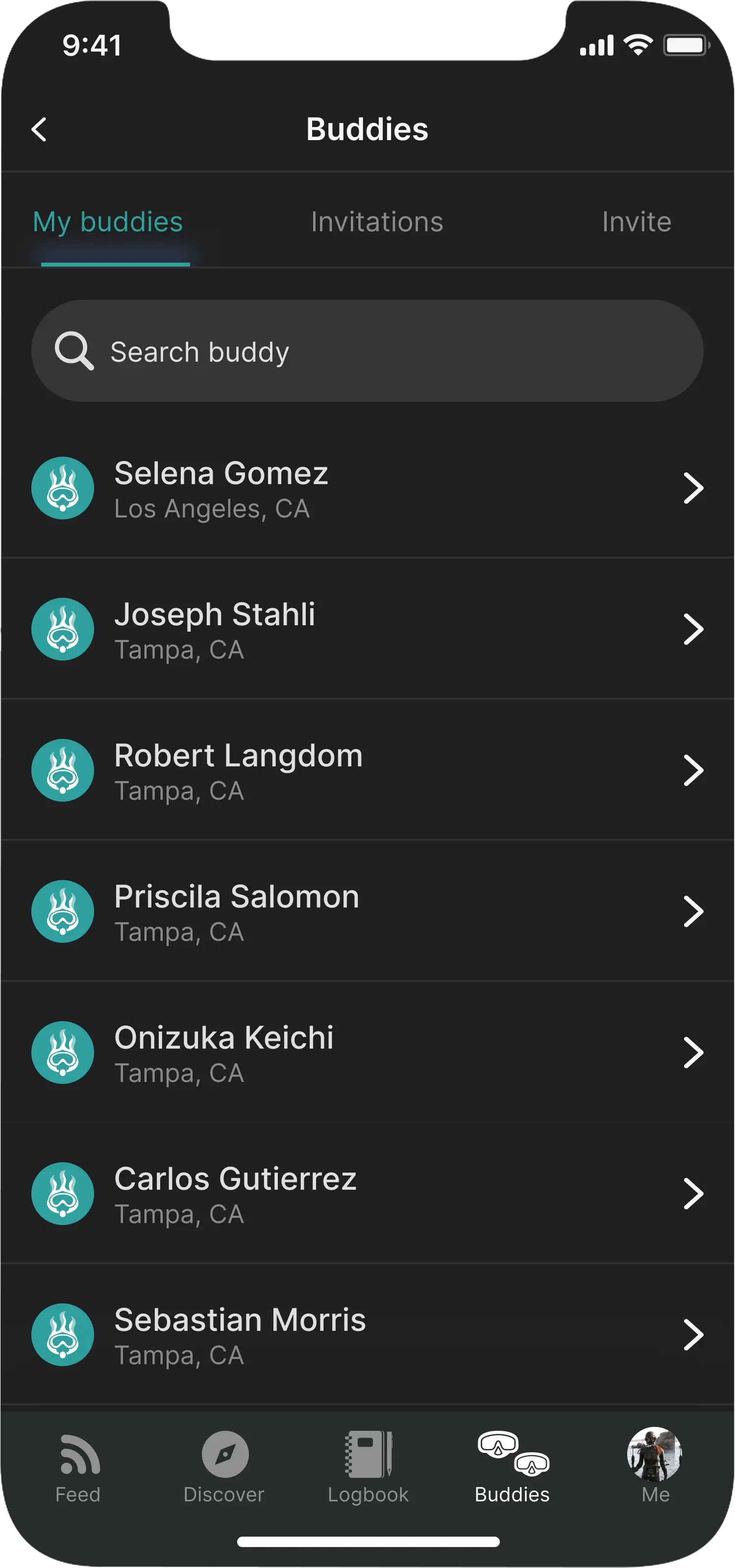
Task: Open Onizuka Keichi's profile
Action: pyautogui.click(x=367, y=1053)
